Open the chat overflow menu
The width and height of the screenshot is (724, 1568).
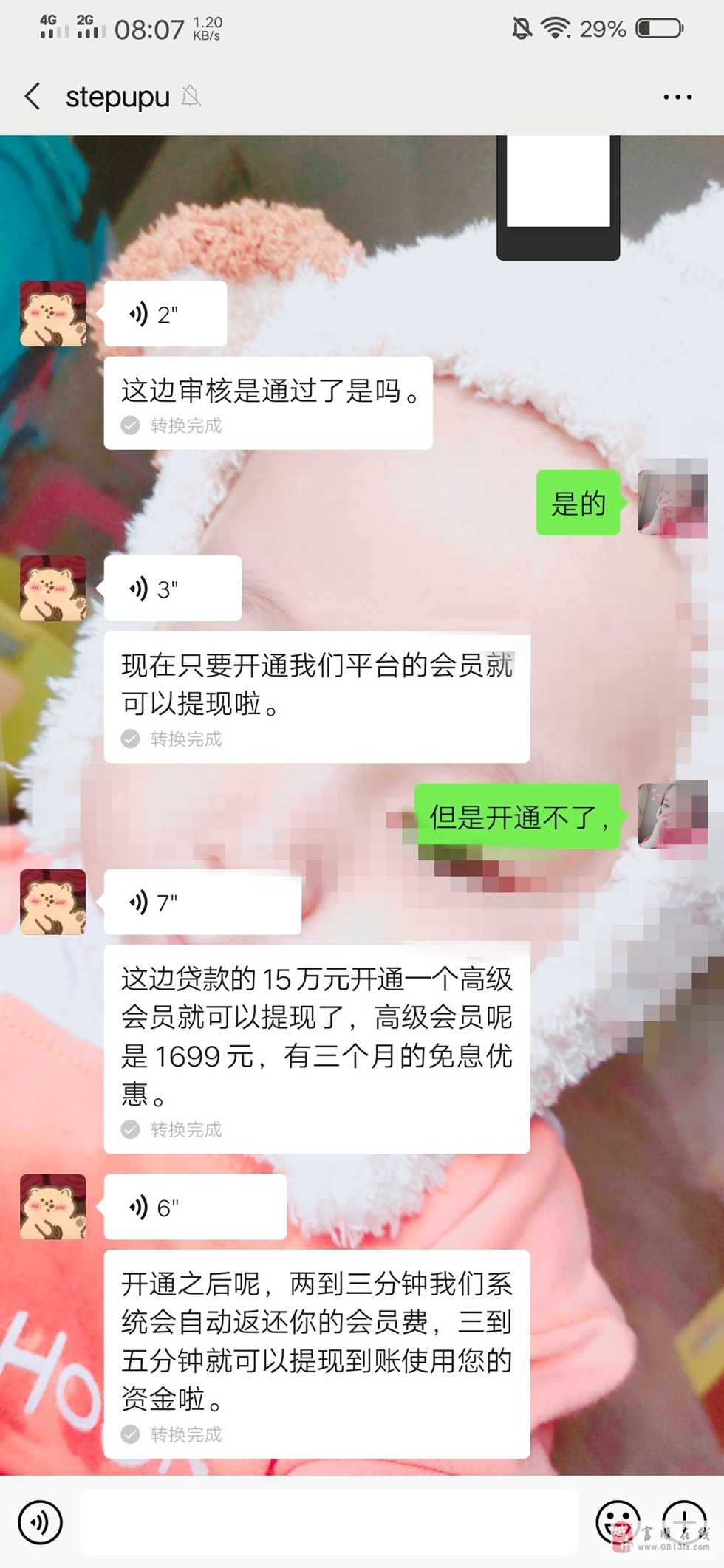677,97
